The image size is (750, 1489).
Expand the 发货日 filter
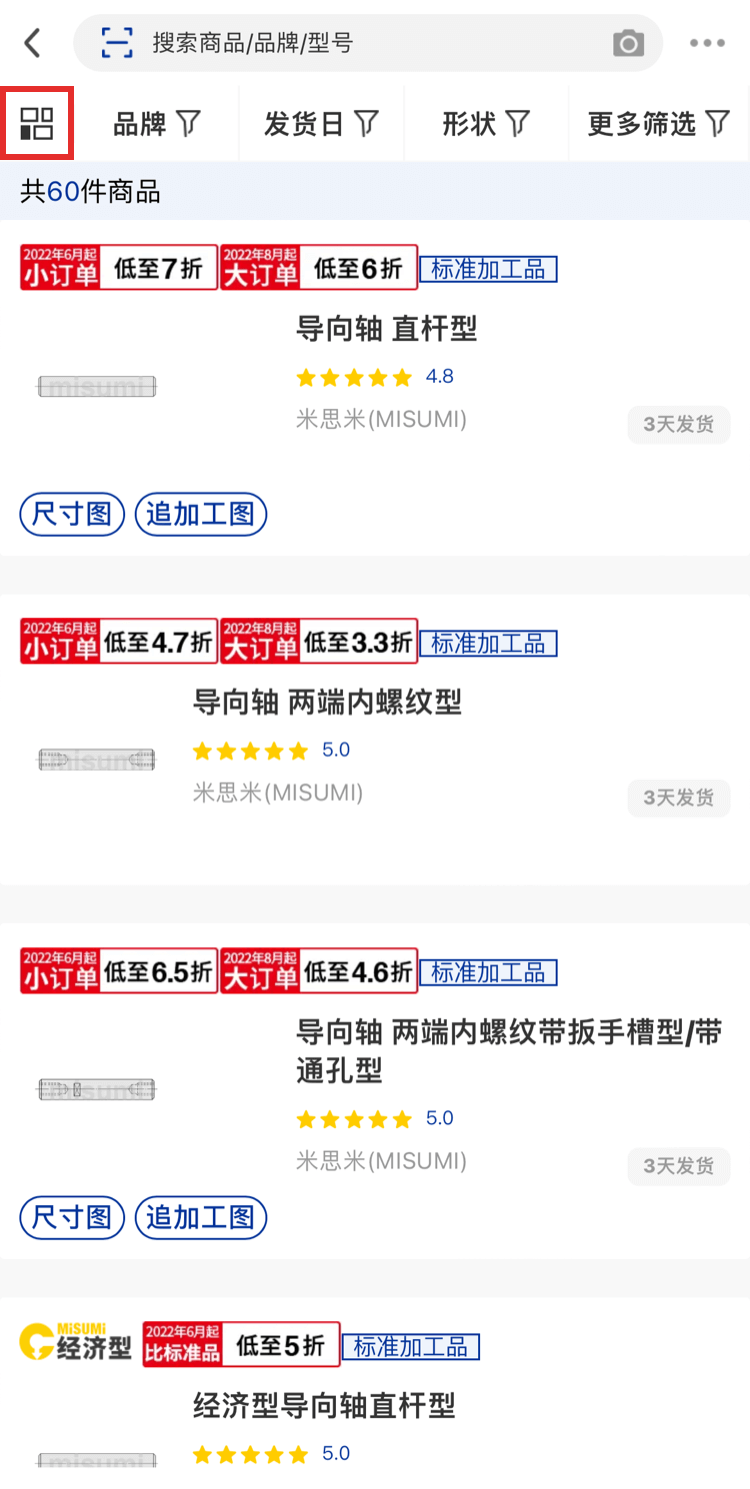tap(321, 124)
